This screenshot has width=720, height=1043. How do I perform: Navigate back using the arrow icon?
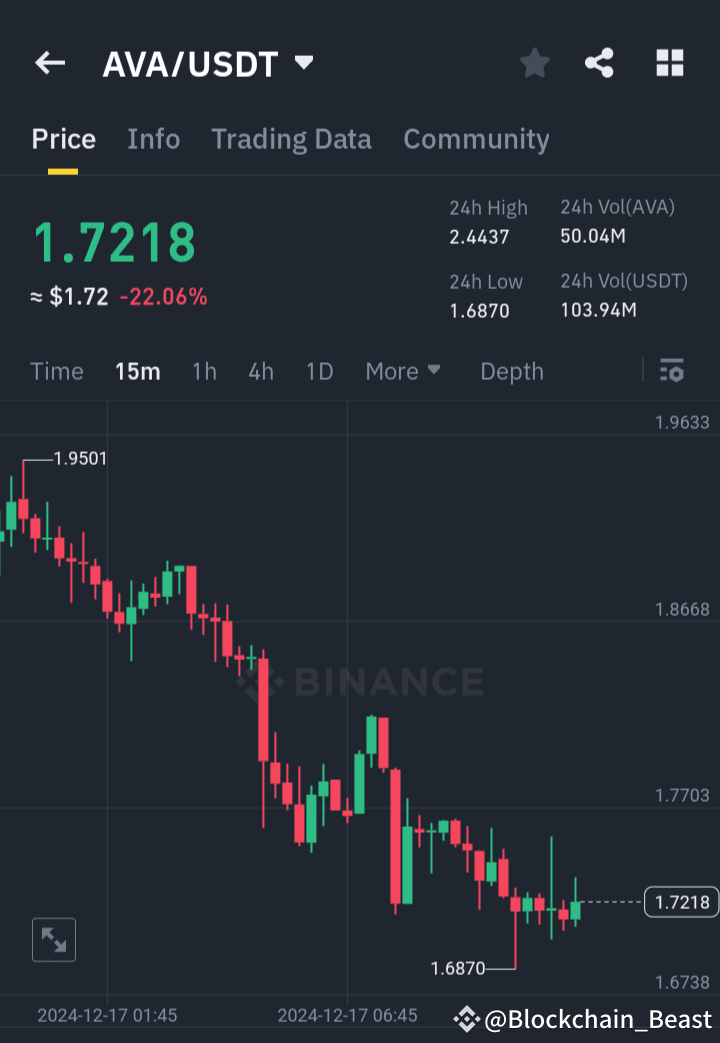coord(49,62)
